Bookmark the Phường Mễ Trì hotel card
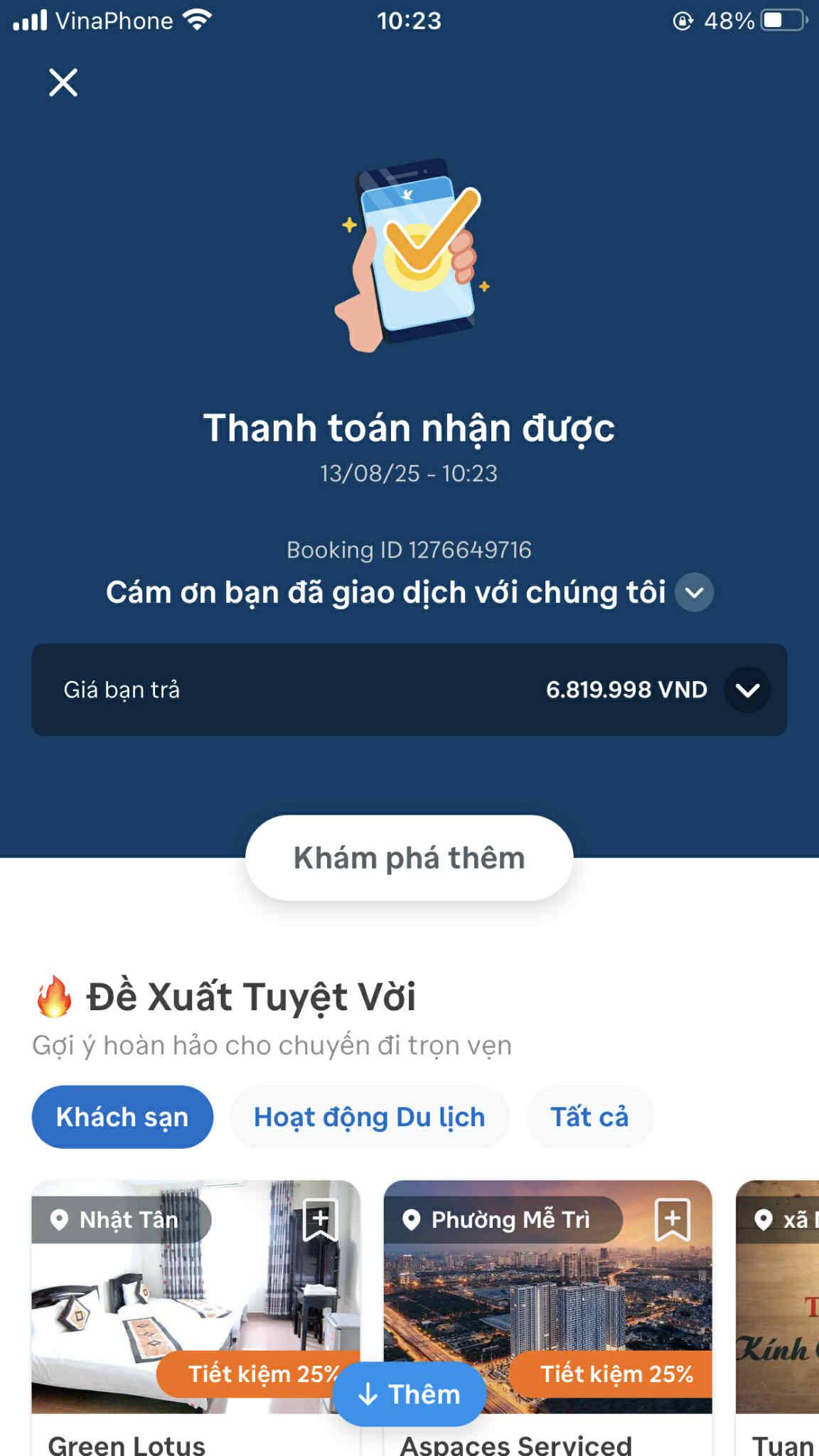The height and width of the screenshot is (1456, 819). [672, 1220]
